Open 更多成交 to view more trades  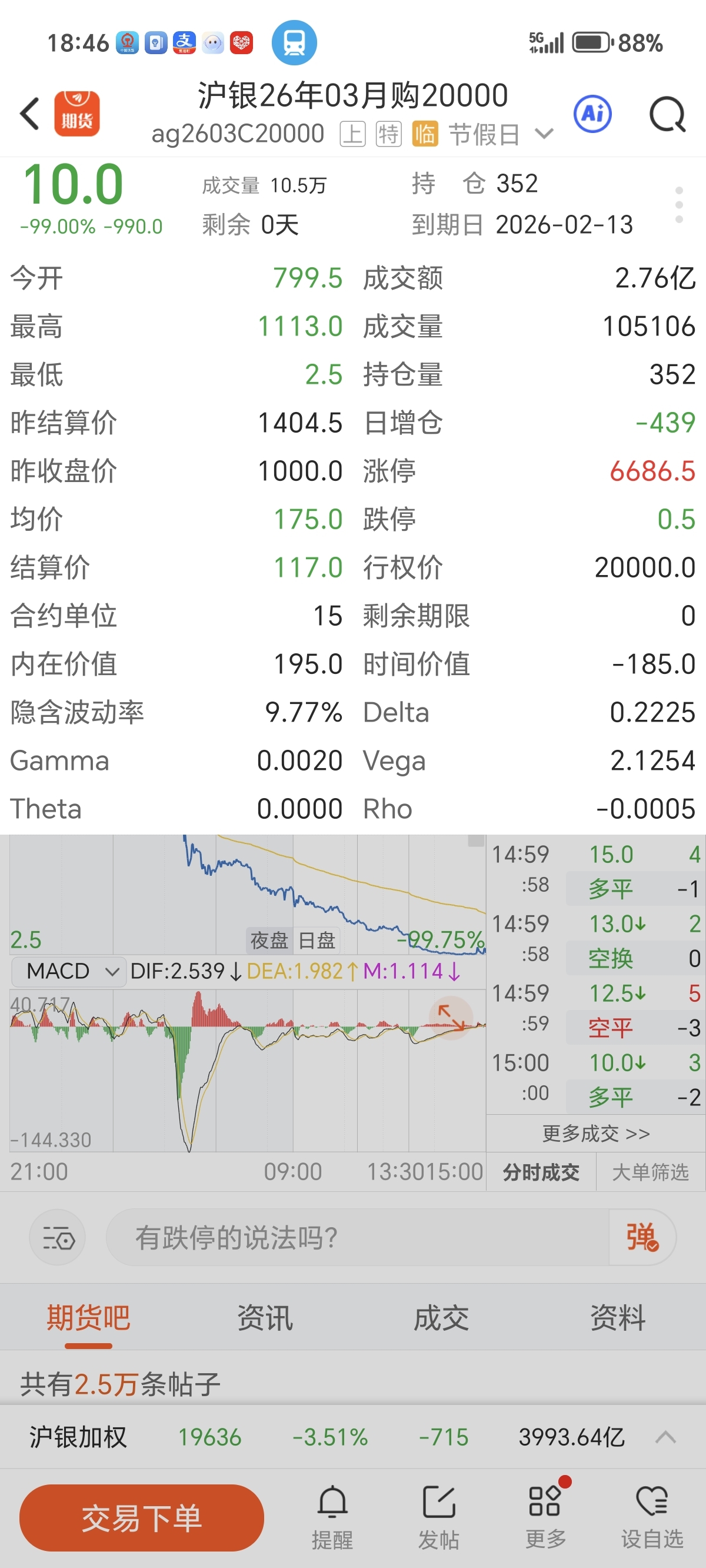[x=596, y=1134]
